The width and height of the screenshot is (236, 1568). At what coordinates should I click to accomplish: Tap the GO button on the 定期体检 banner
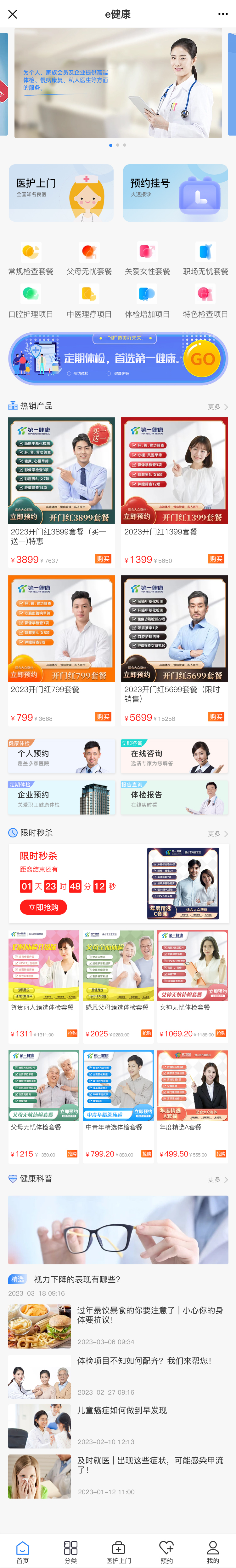coord(202,358)
